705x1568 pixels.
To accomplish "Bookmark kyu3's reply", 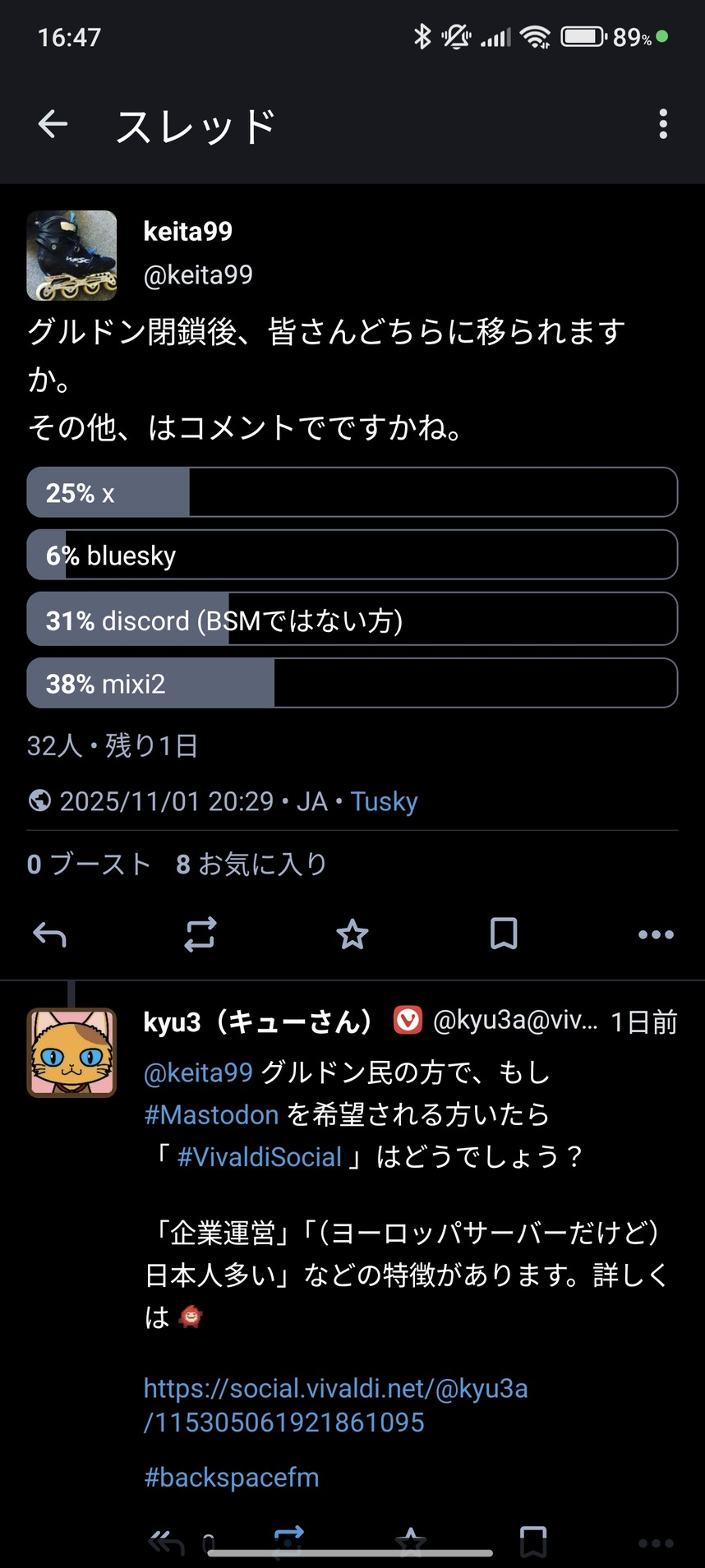I will (x=533, y=1540).
